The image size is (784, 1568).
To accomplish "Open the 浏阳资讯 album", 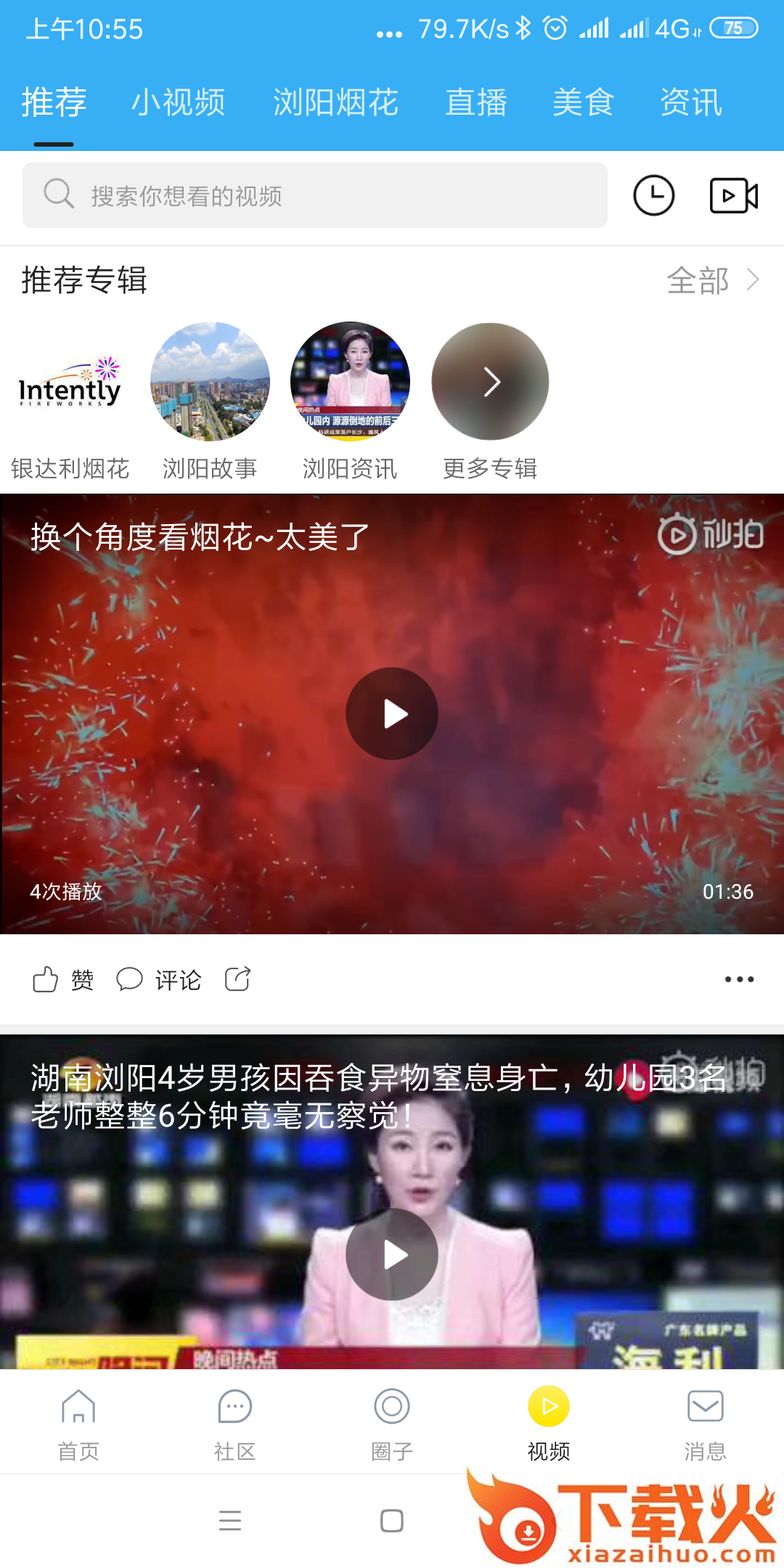I will click(350, 383).
